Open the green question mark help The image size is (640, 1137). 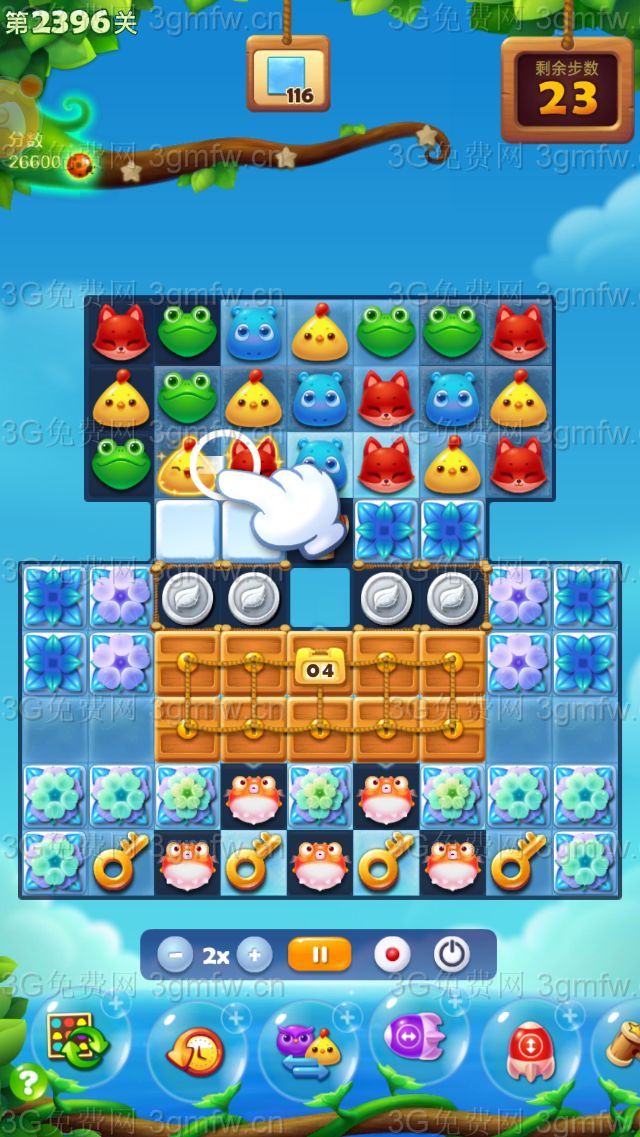click(x=30, y=1082)
